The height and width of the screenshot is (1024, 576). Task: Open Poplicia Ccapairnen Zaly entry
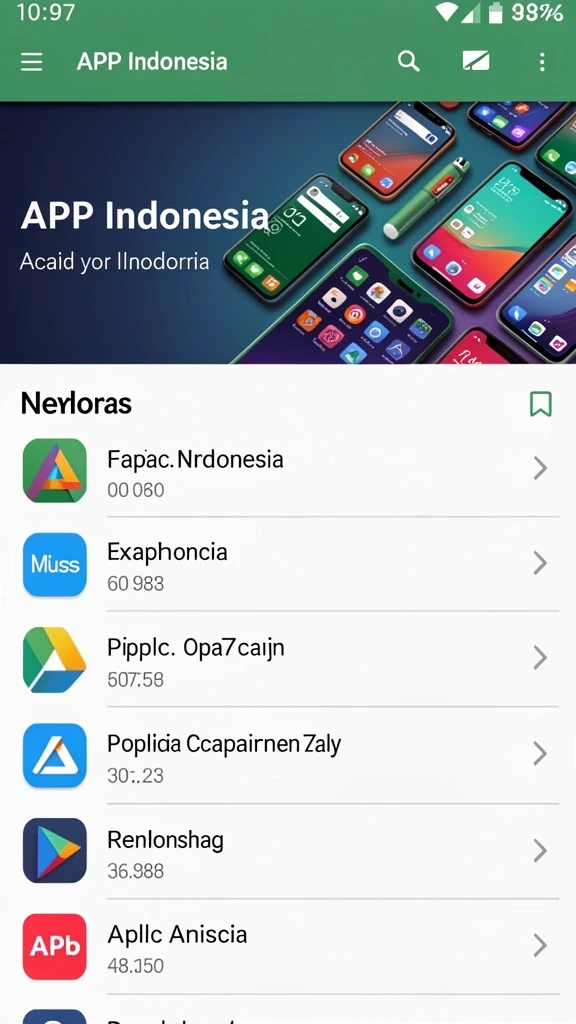pos(288,756)
